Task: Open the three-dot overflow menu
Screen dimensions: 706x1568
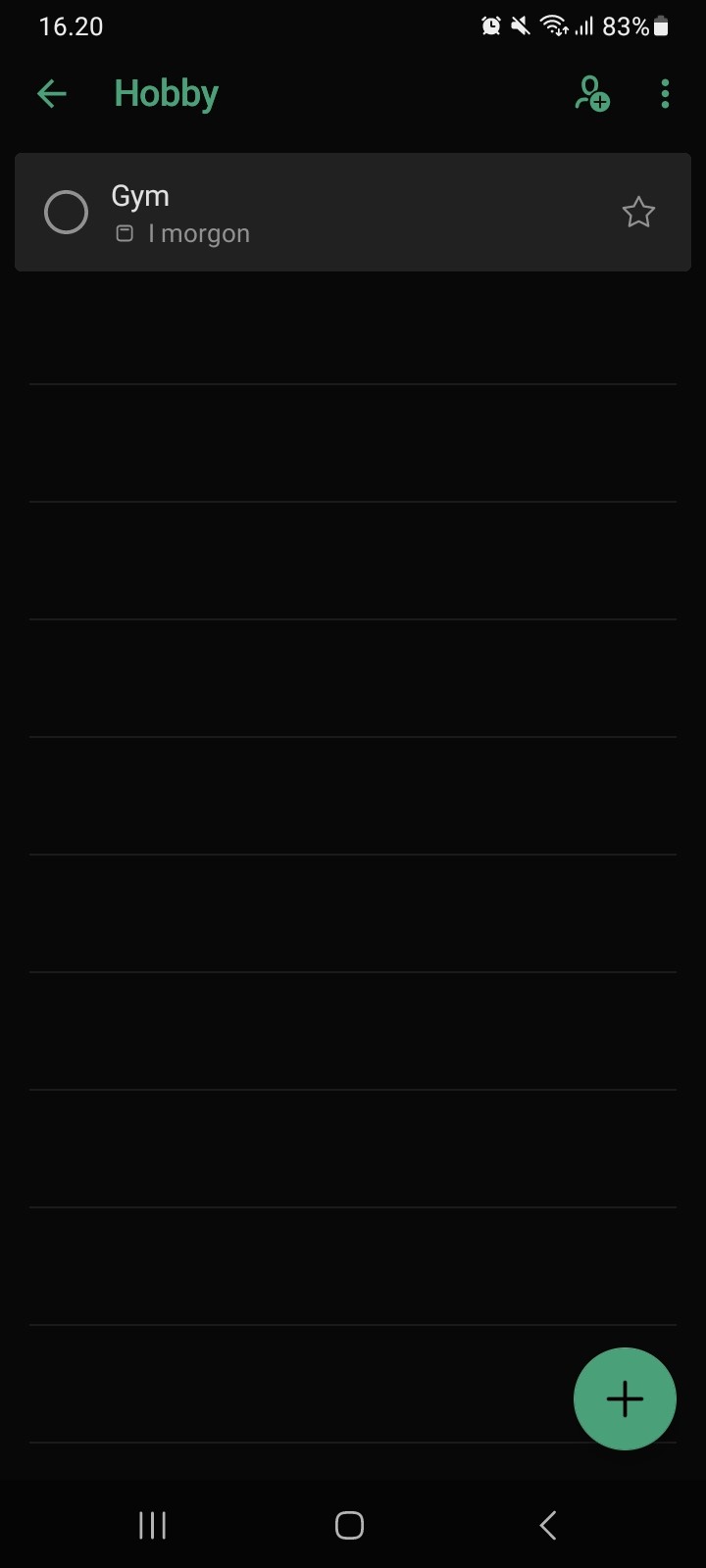Action: point(665,94)
